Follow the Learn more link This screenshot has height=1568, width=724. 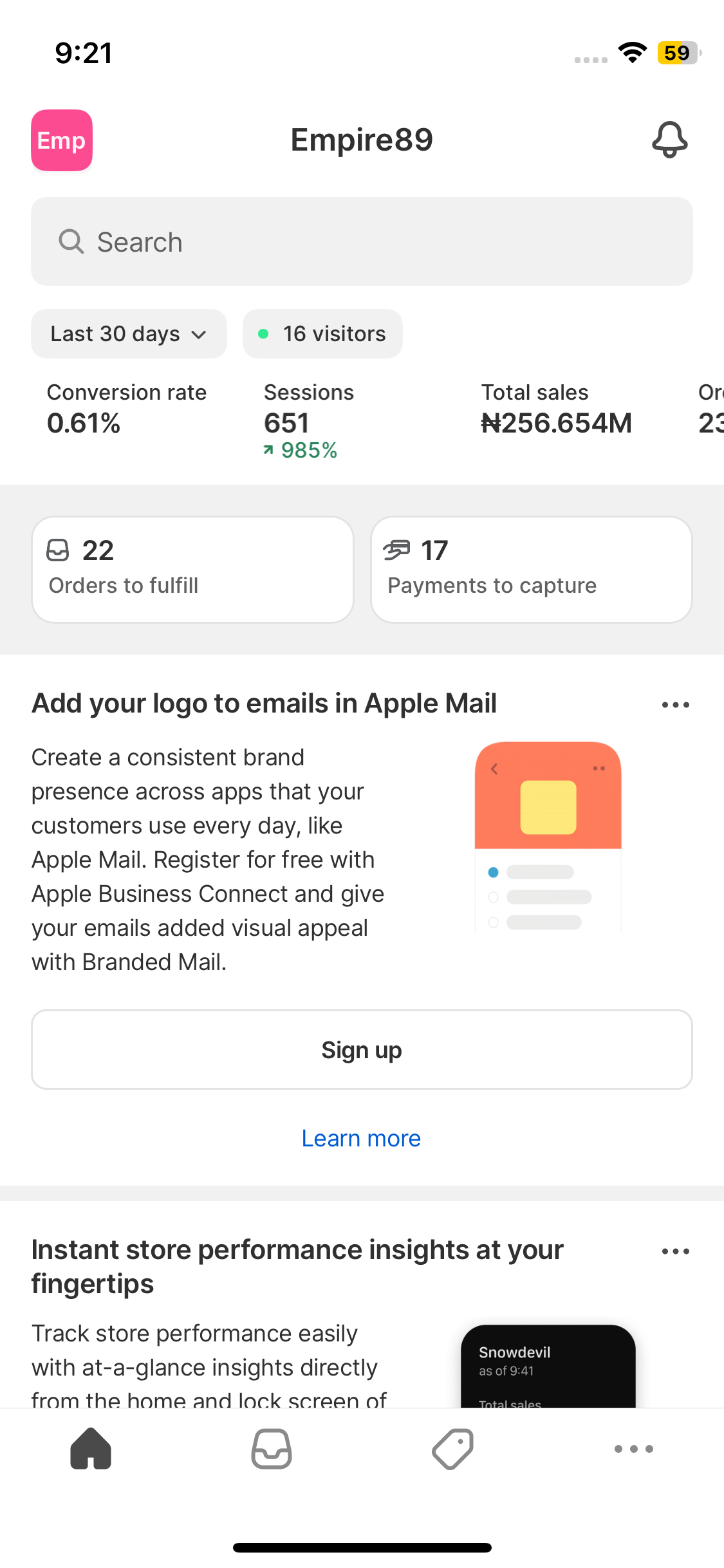pyautogui.click(x=361, y=1139)
